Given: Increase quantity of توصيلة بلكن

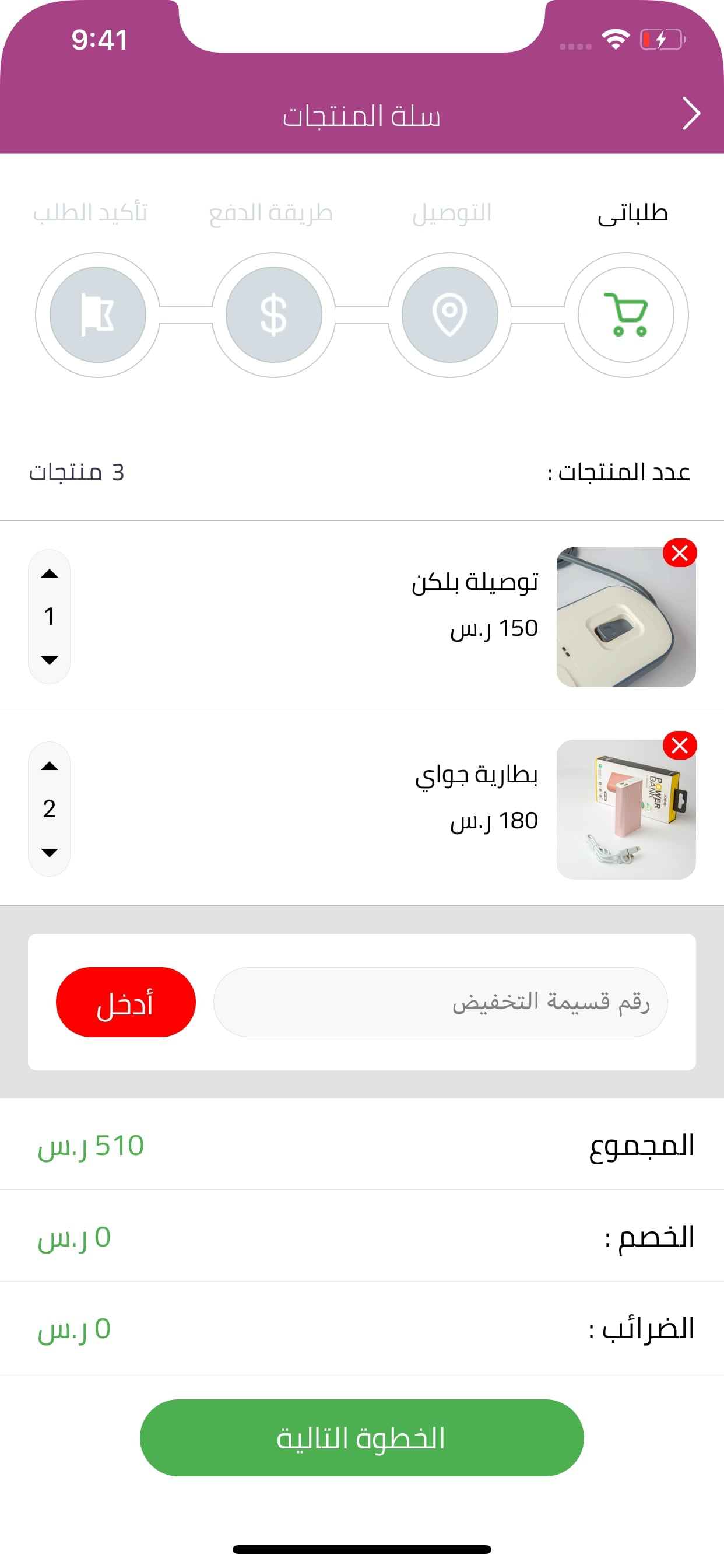Looking at the screenshot, I should tap(50, 574).
